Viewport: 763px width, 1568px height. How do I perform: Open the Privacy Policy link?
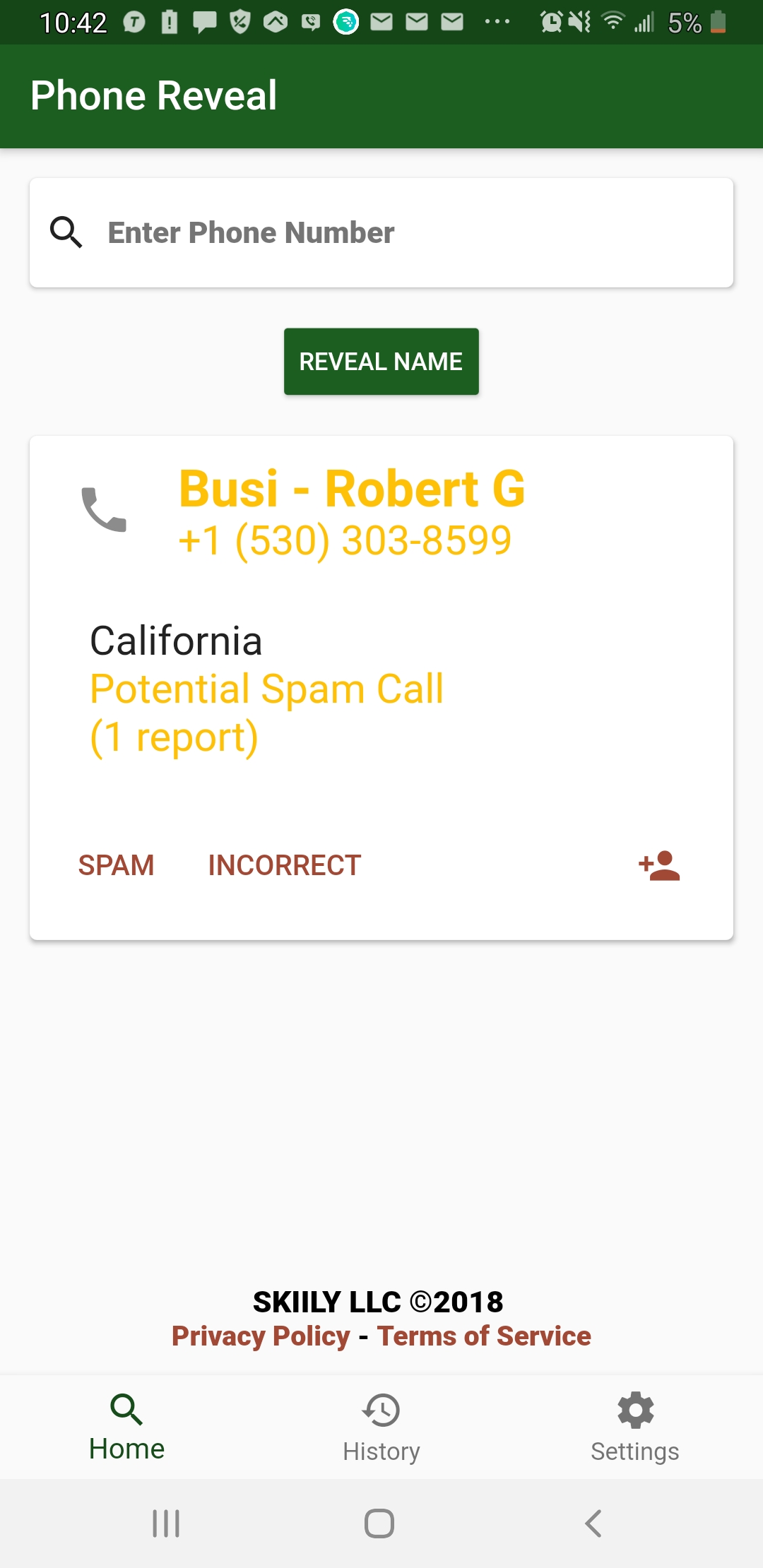[261, 1336]
